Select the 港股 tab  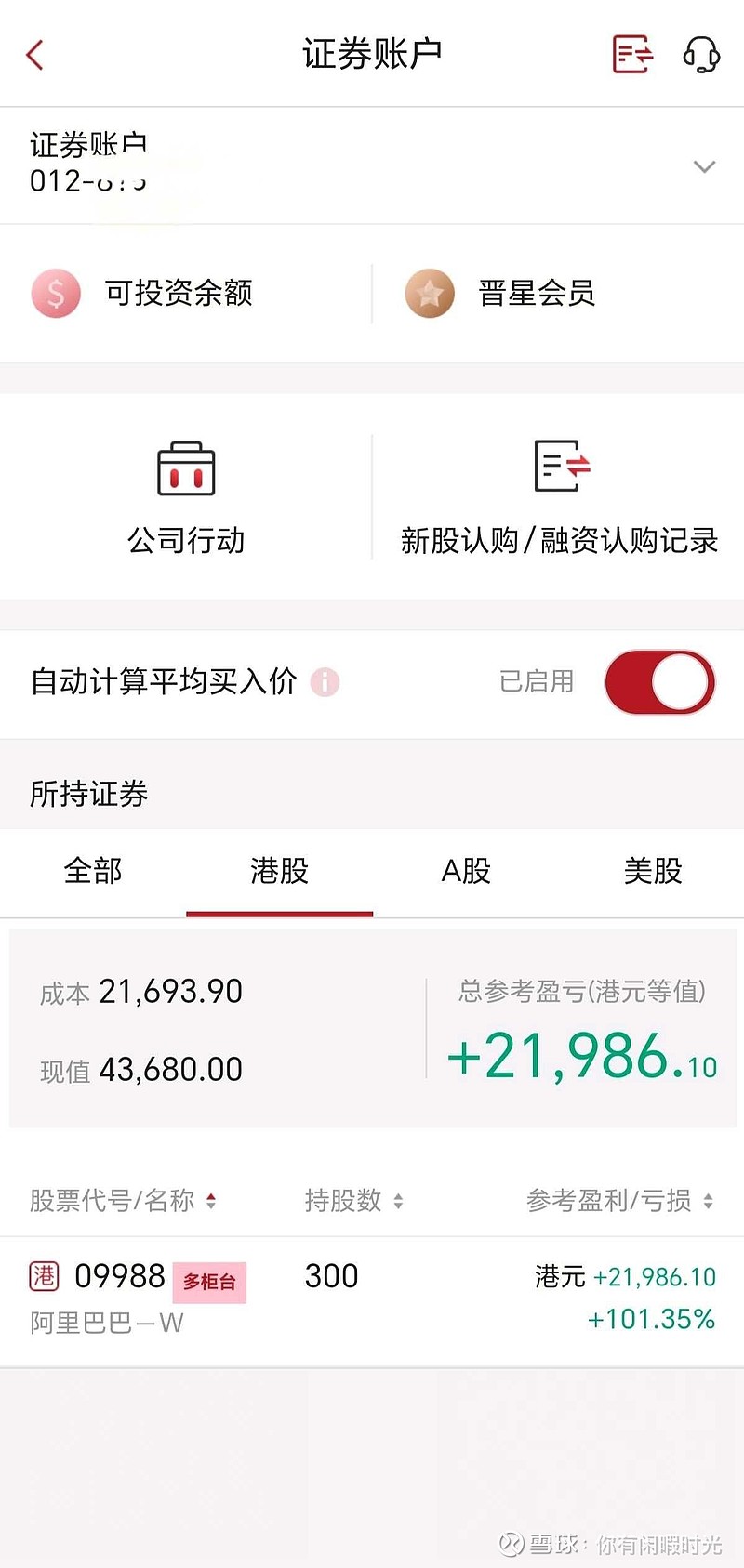(279, 872)
